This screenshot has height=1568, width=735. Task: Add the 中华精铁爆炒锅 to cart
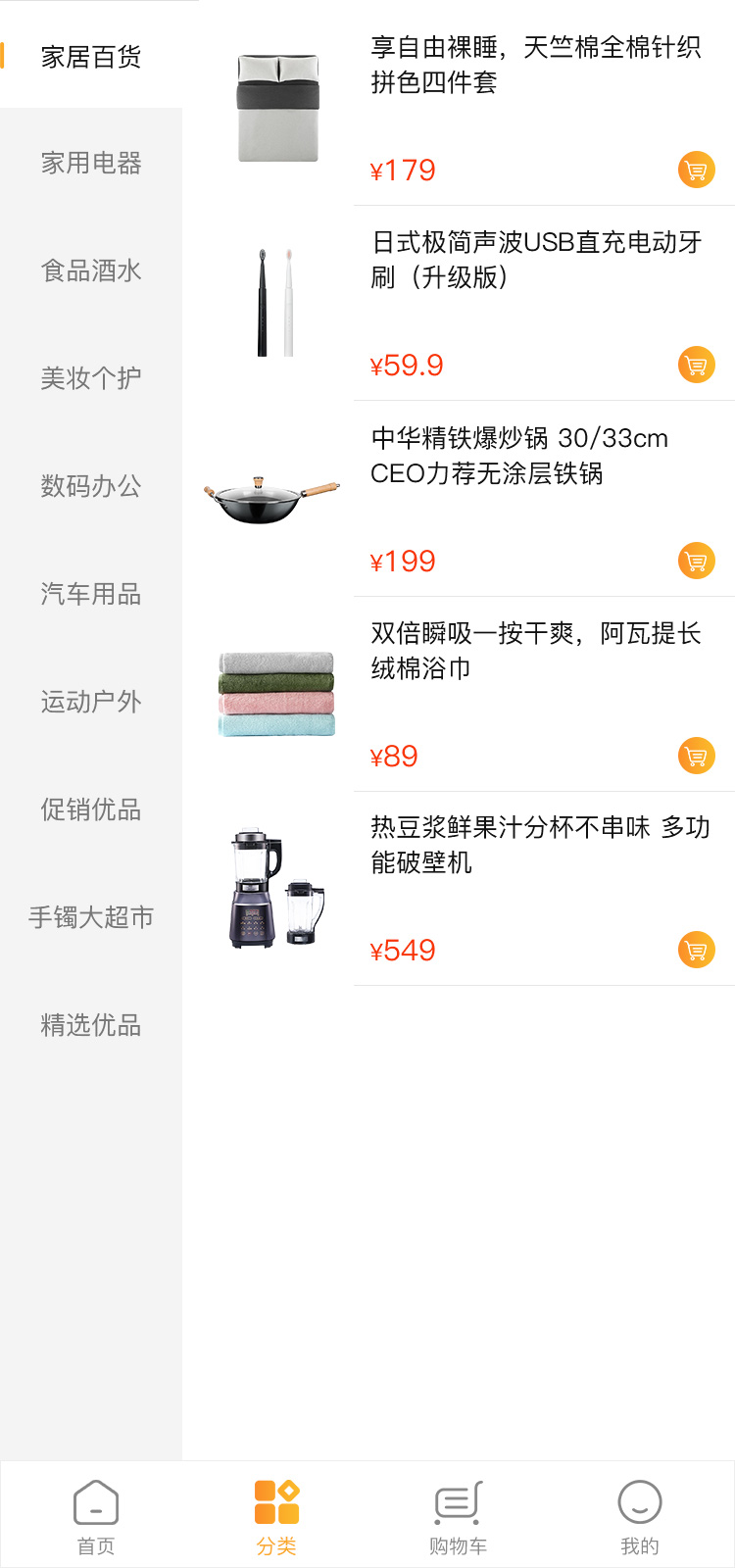point(696,562)
